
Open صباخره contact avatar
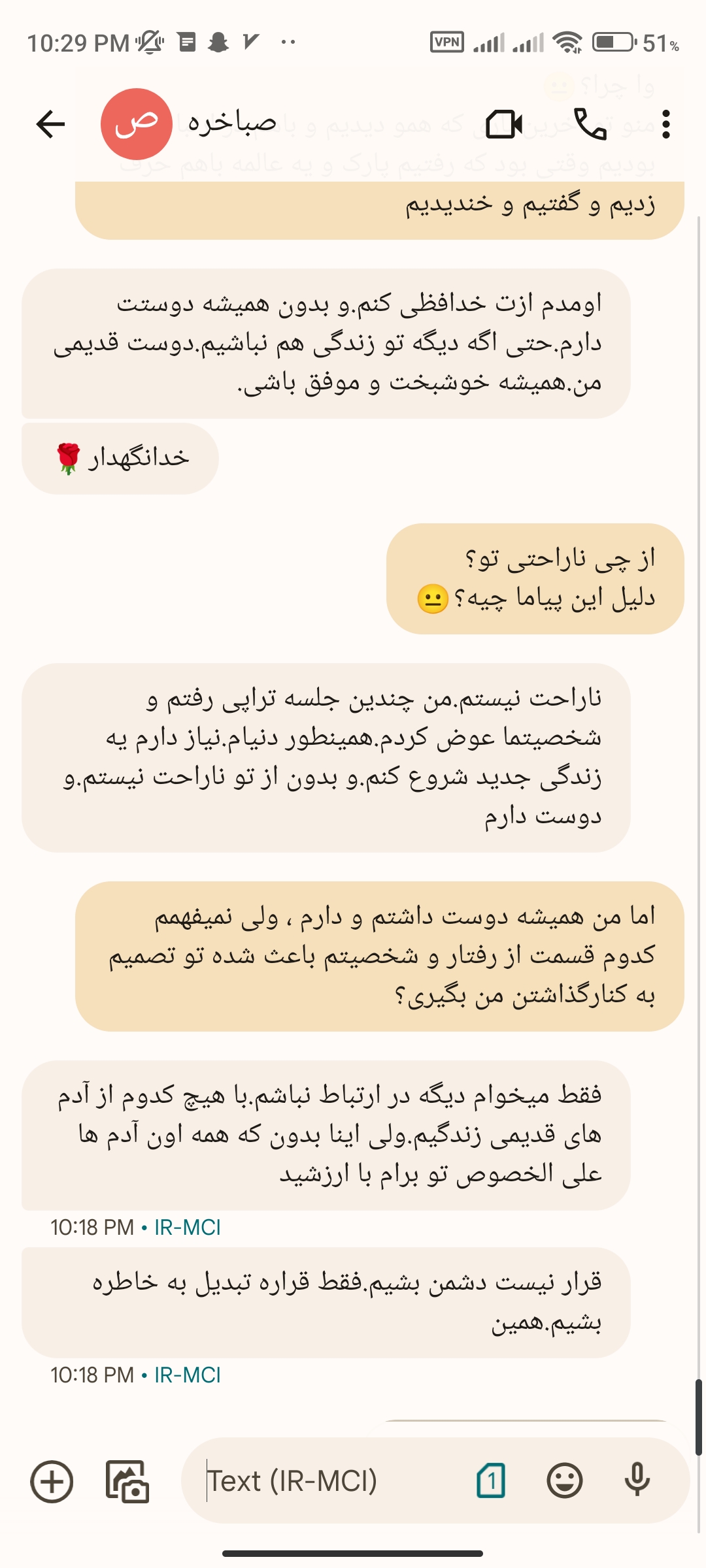(x=137, y=124)
